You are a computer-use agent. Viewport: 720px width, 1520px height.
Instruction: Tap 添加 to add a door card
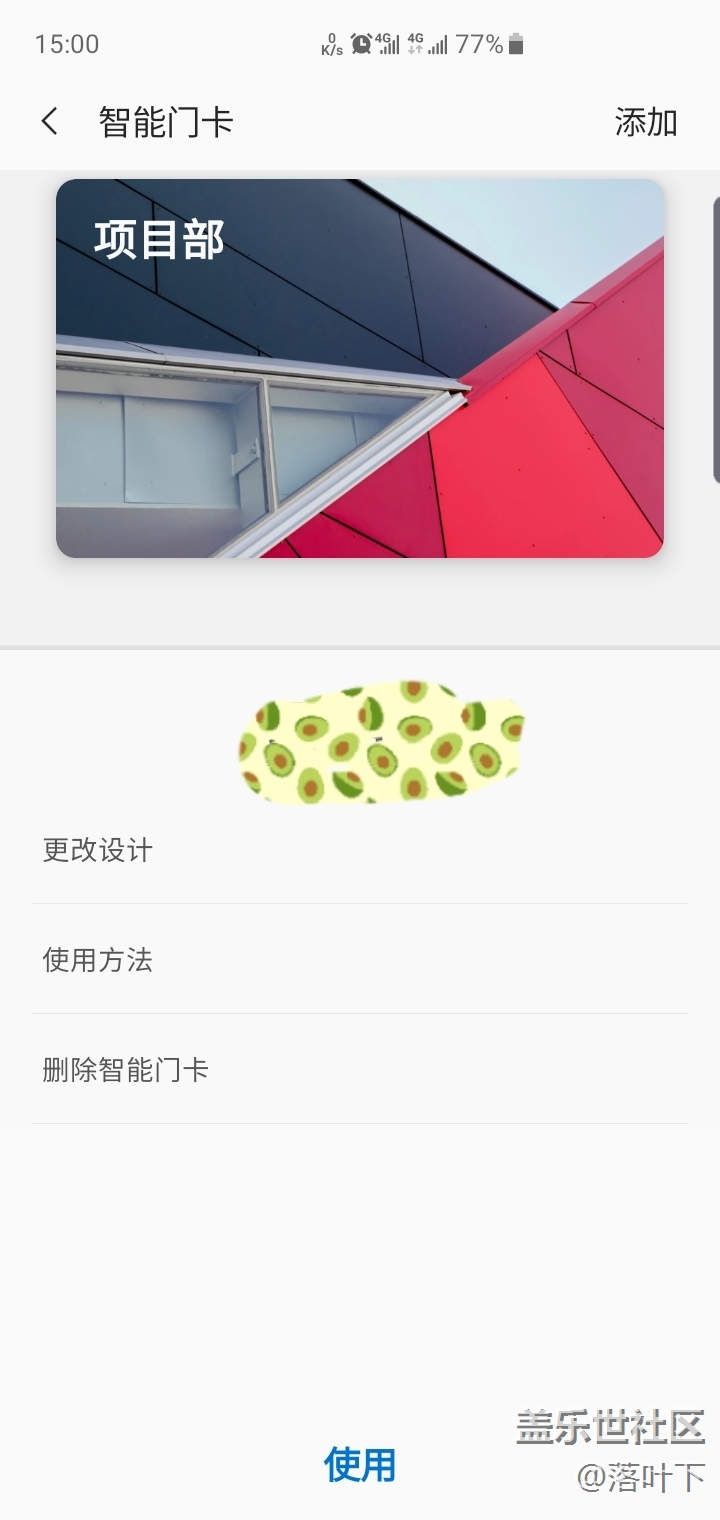click(646, 122)
